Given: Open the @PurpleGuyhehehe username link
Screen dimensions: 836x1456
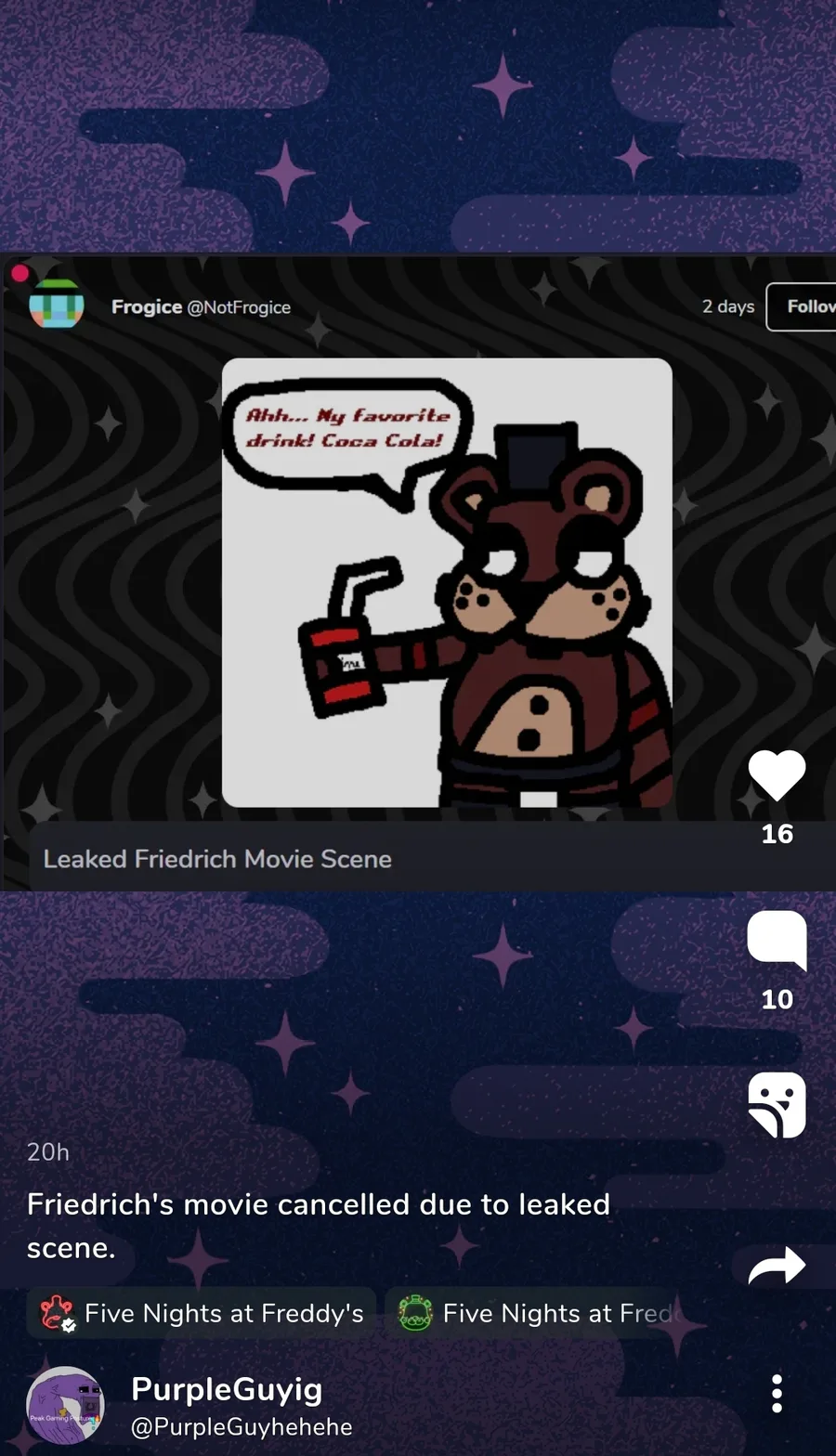Looking at the screenshot, I should (x=242, y=1426).
